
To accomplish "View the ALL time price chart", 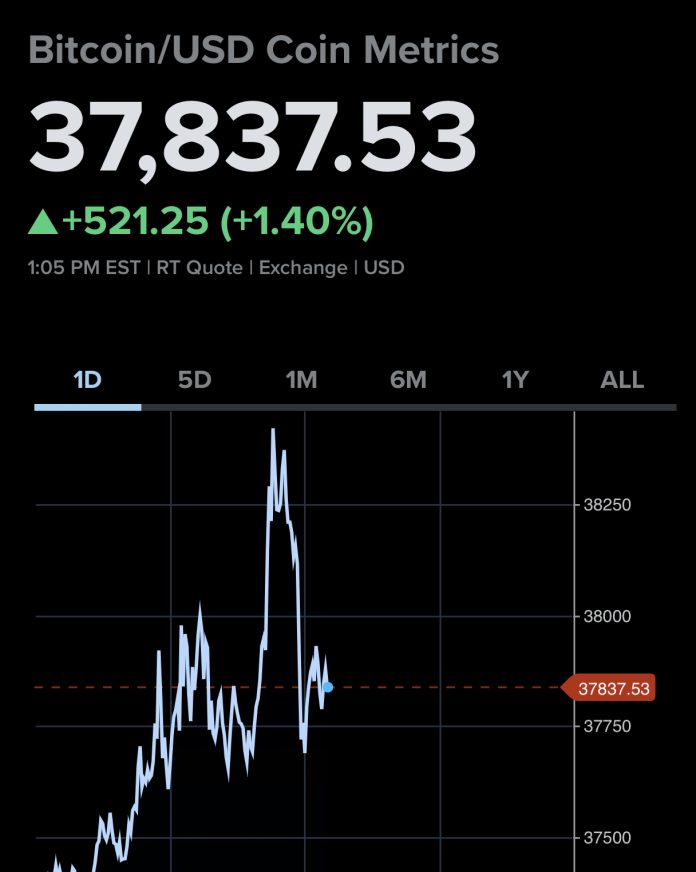I will coord(622,381).
